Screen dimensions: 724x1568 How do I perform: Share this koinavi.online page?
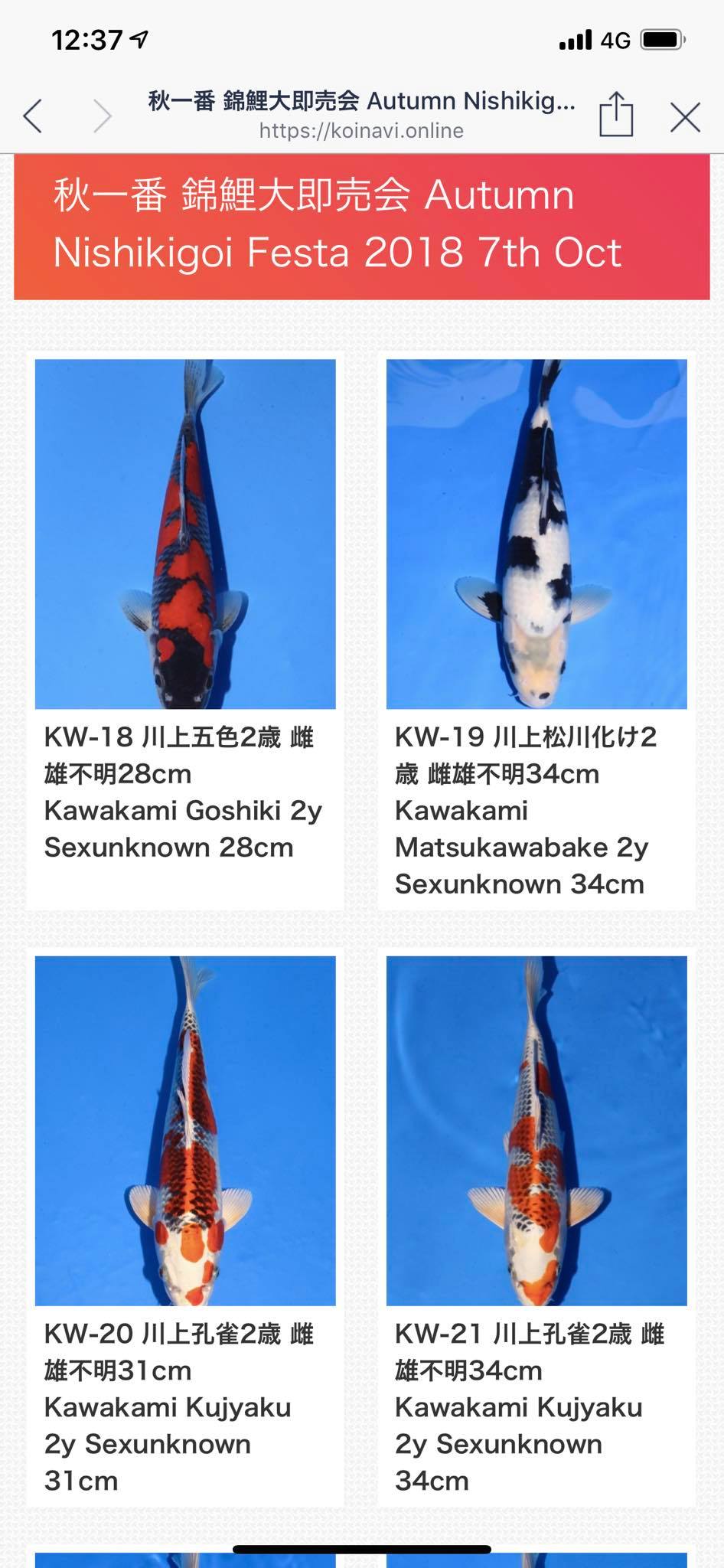(616, 115)
